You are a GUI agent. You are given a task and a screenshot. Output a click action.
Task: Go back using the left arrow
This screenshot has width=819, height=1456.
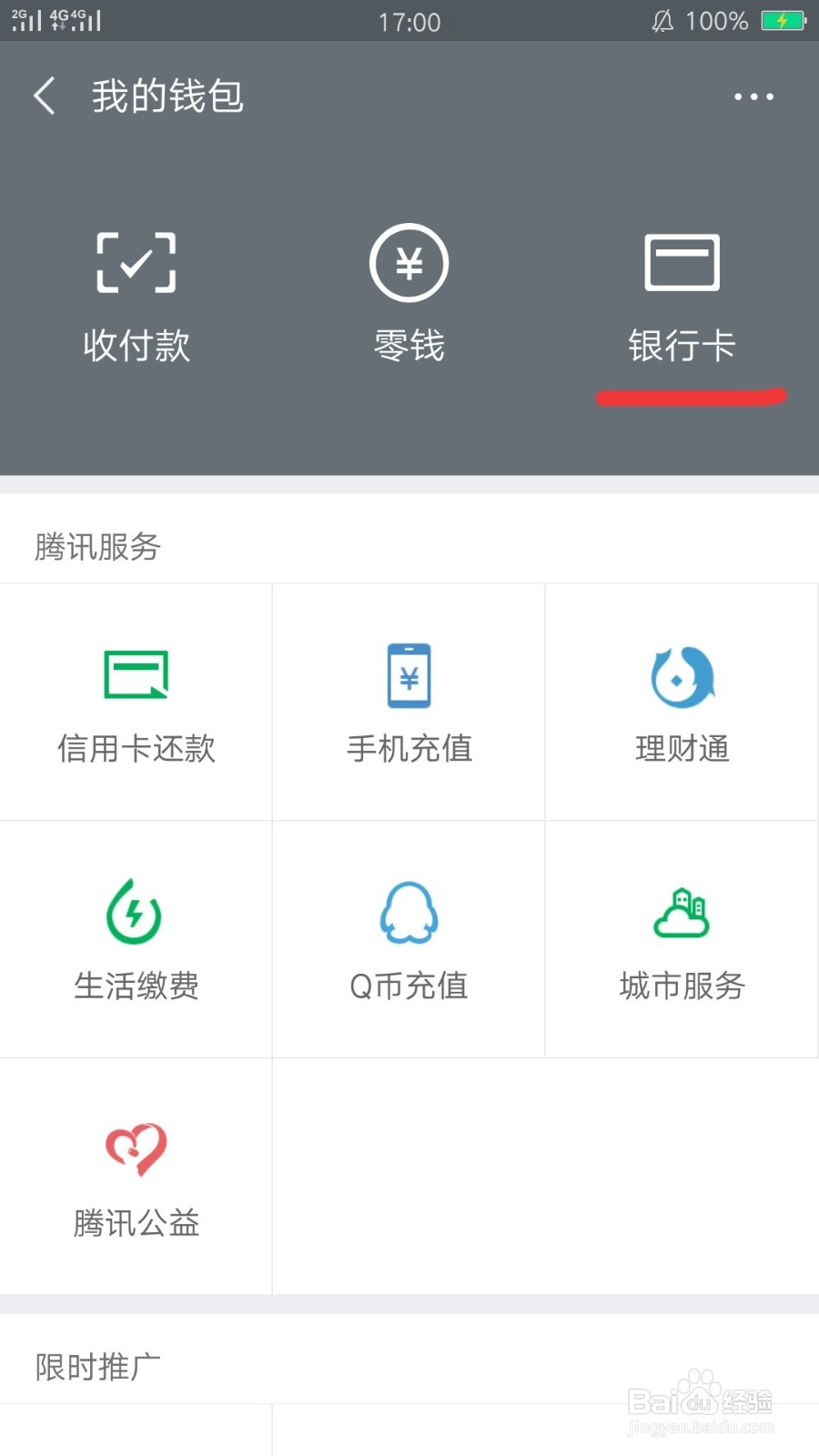pyautogui.click(x=44, y=96)
